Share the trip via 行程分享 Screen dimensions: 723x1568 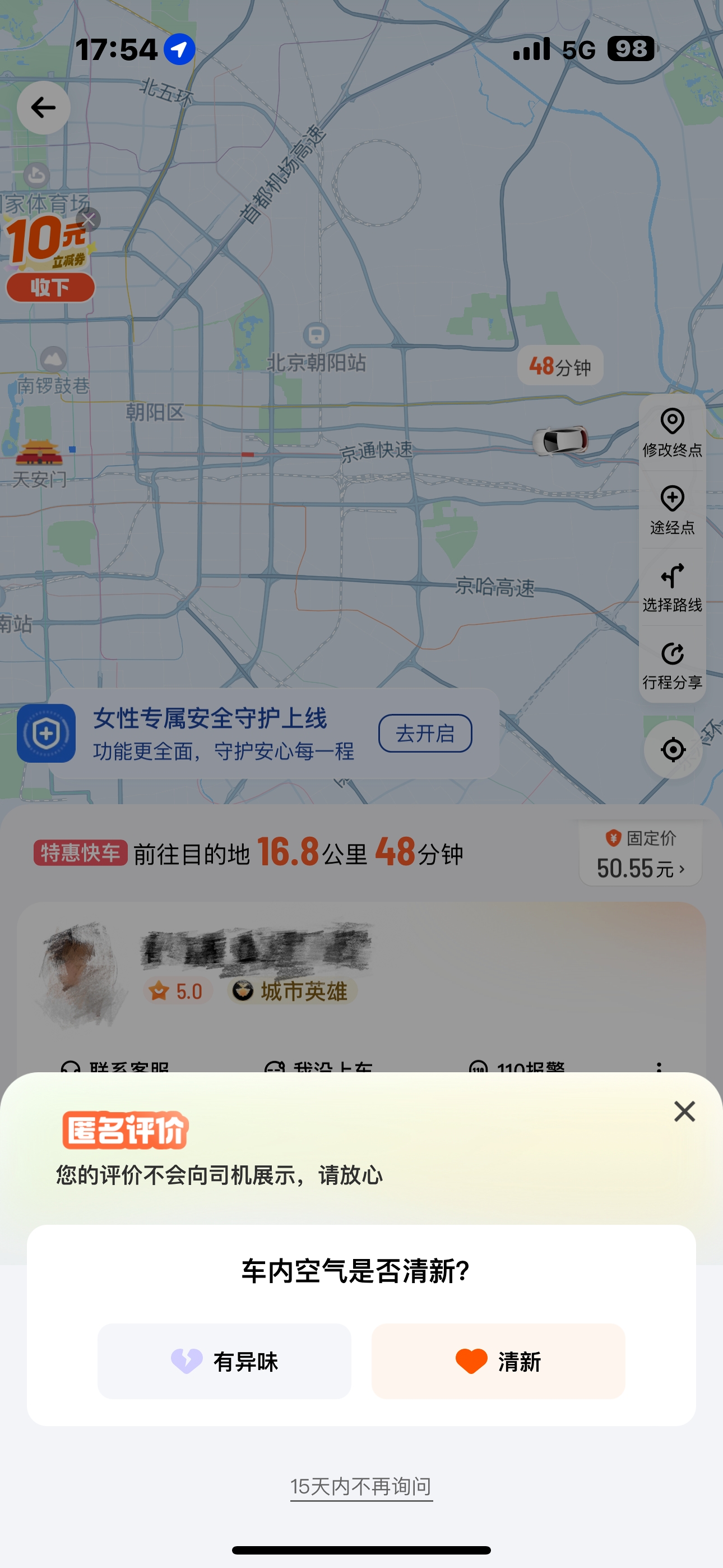[672, 665]
